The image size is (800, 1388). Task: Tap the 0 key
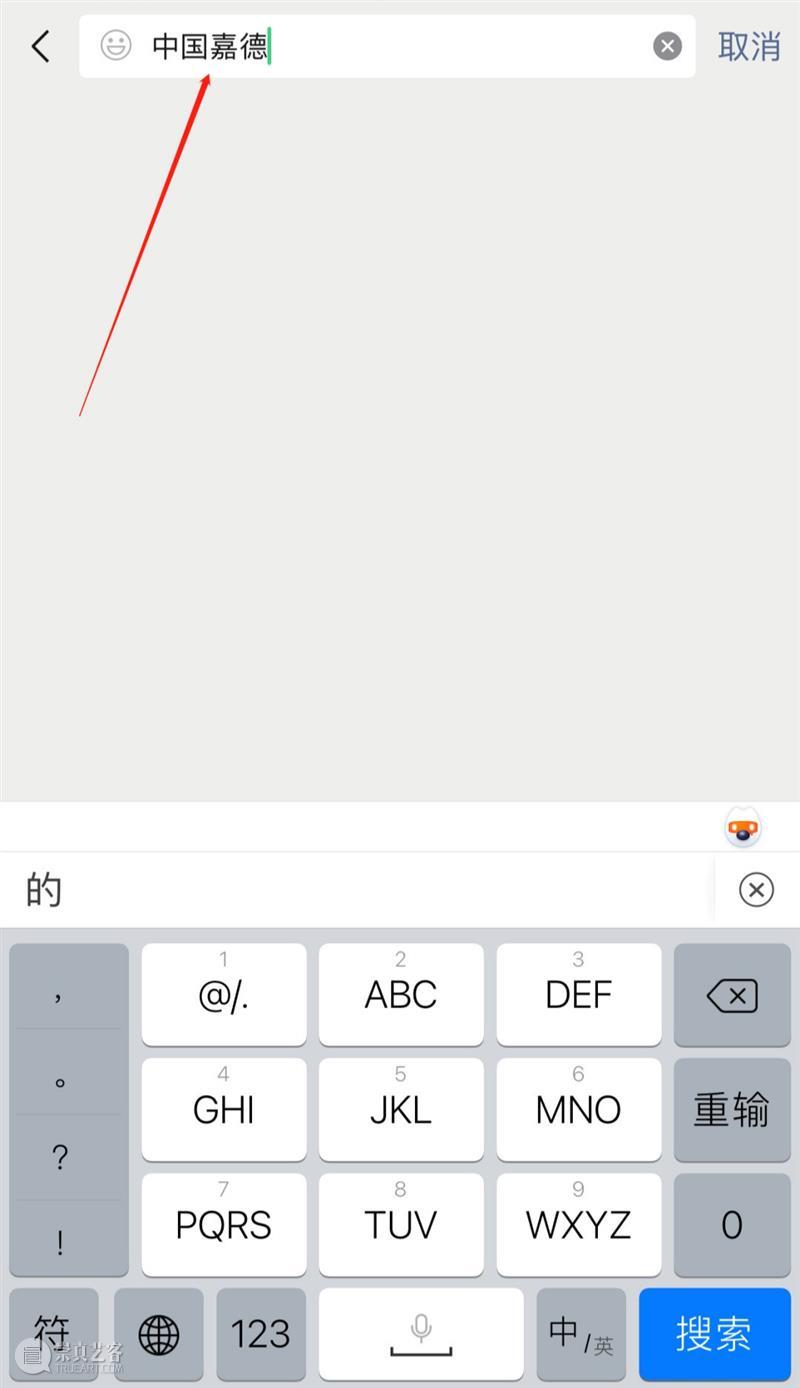tap(731, 1225)
